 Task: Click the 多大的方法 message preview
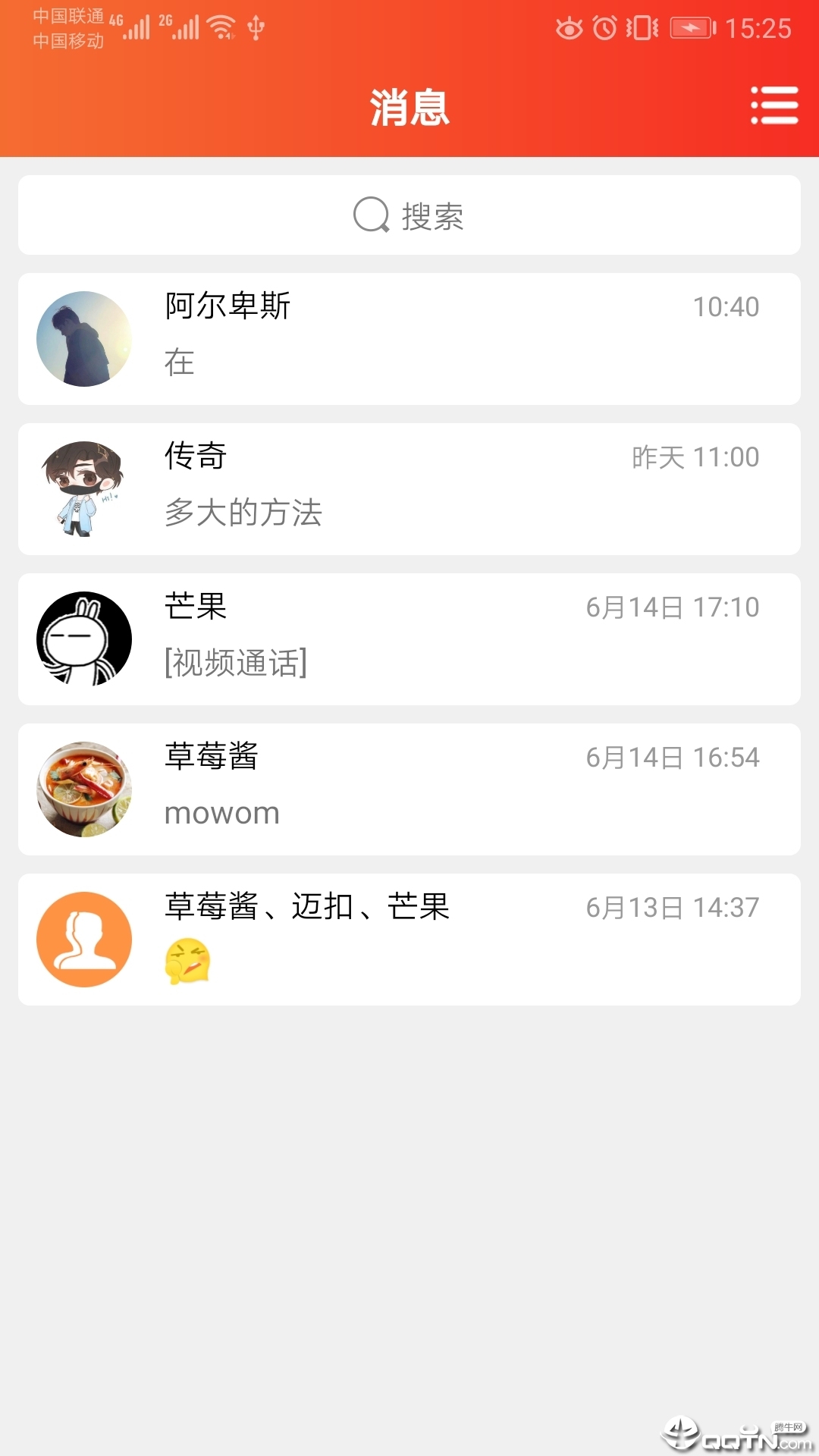243,513
